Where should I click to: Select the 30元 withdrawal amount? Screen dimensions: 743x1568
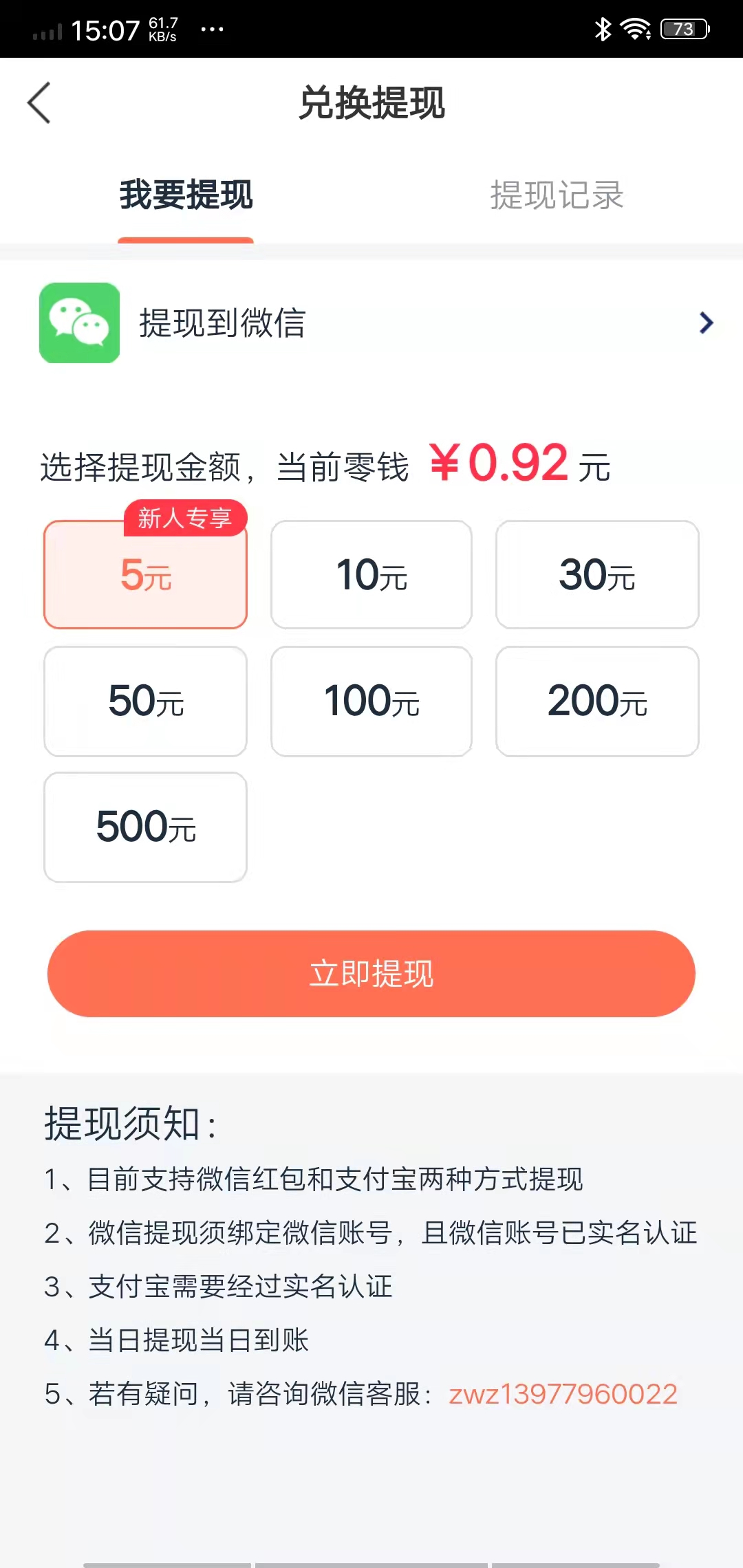[597, 576]
